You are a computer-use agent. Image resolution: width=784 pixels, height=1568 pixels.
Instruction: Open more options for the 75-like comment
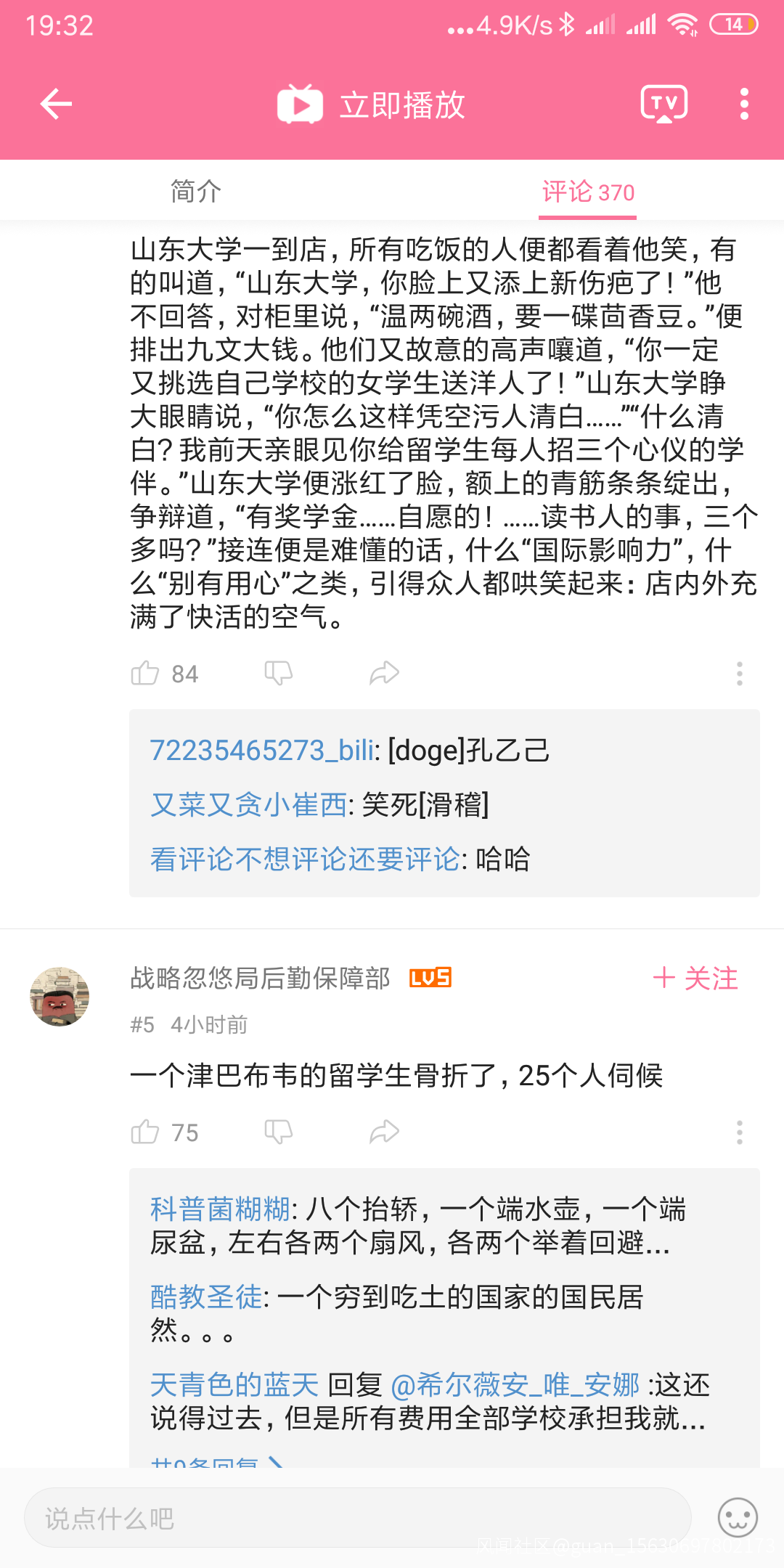point(739,1132)
